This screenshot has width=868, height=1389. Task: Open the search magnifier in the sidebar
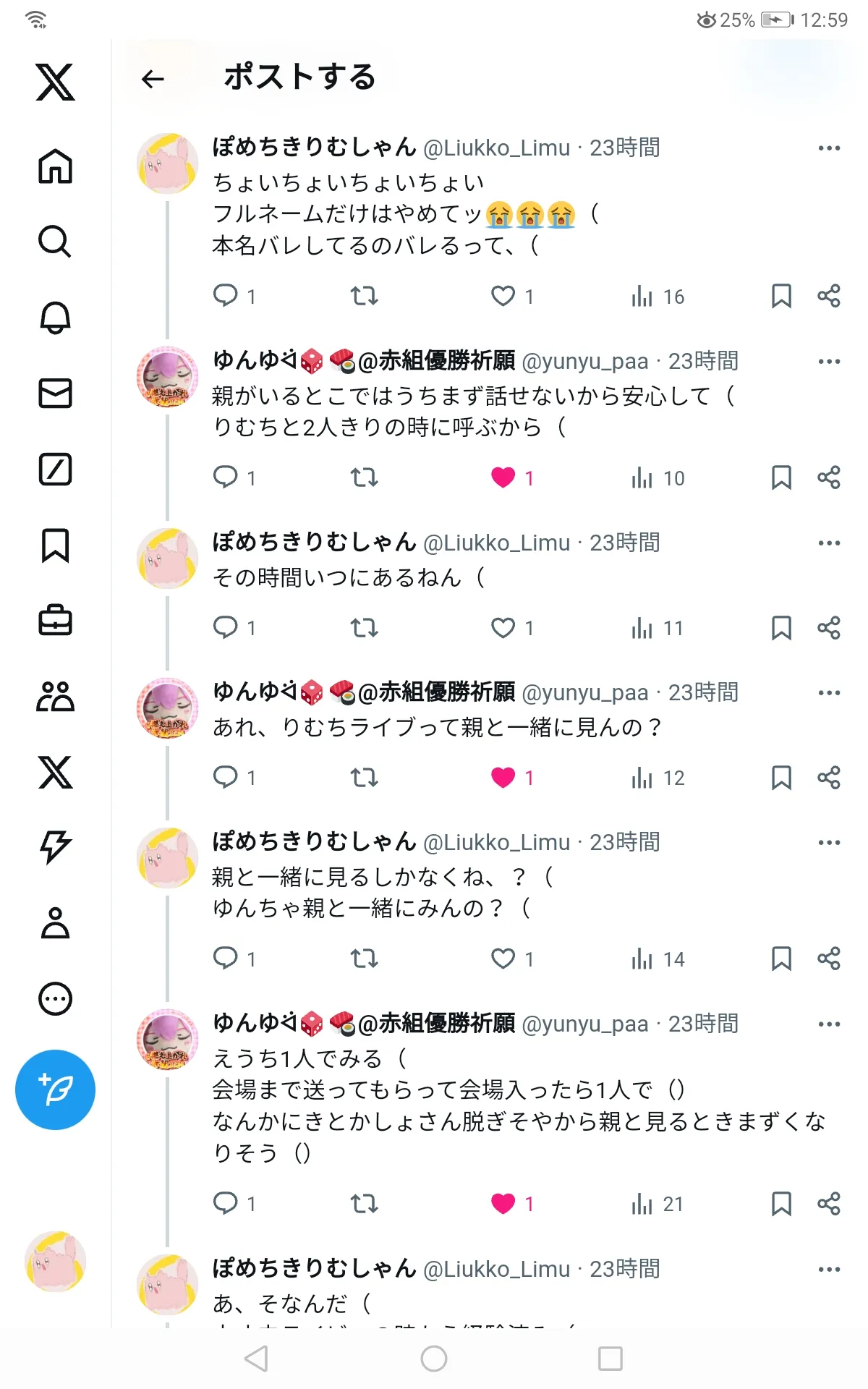point(55,242)
